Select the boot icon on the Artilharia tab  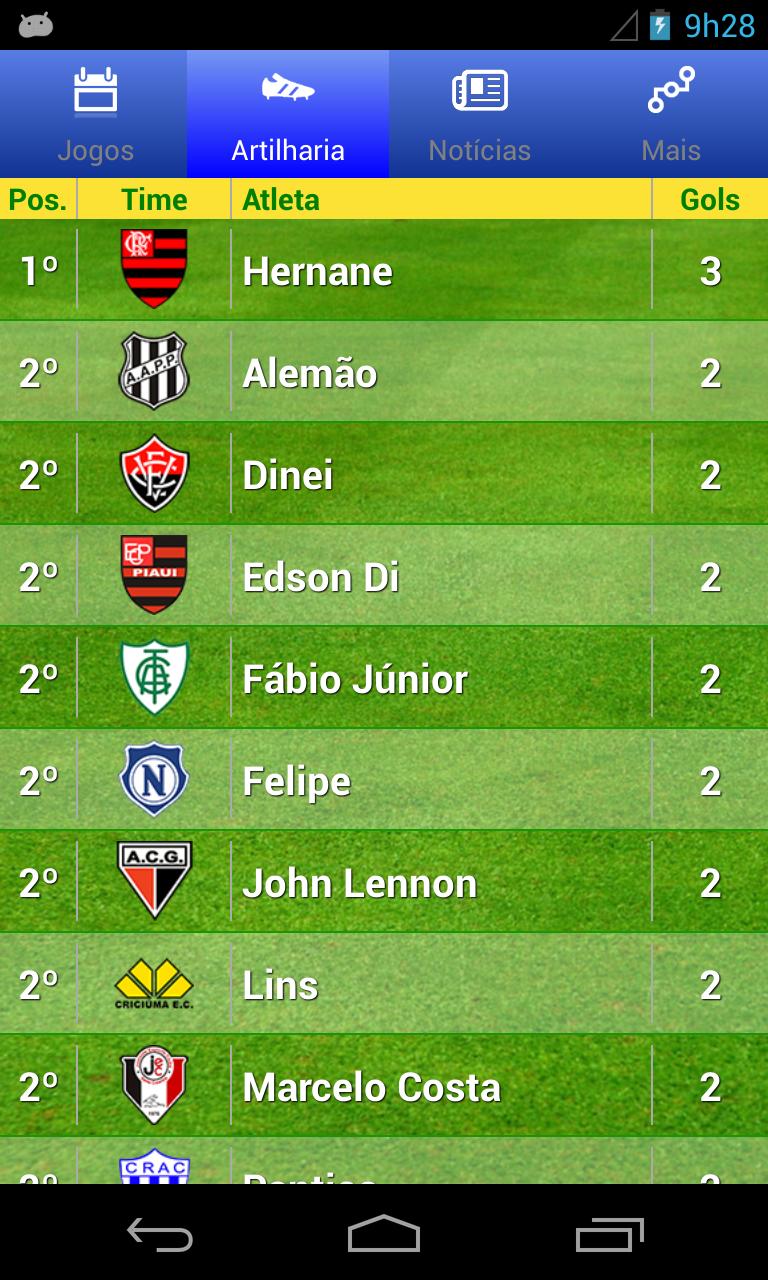(287, 88)
